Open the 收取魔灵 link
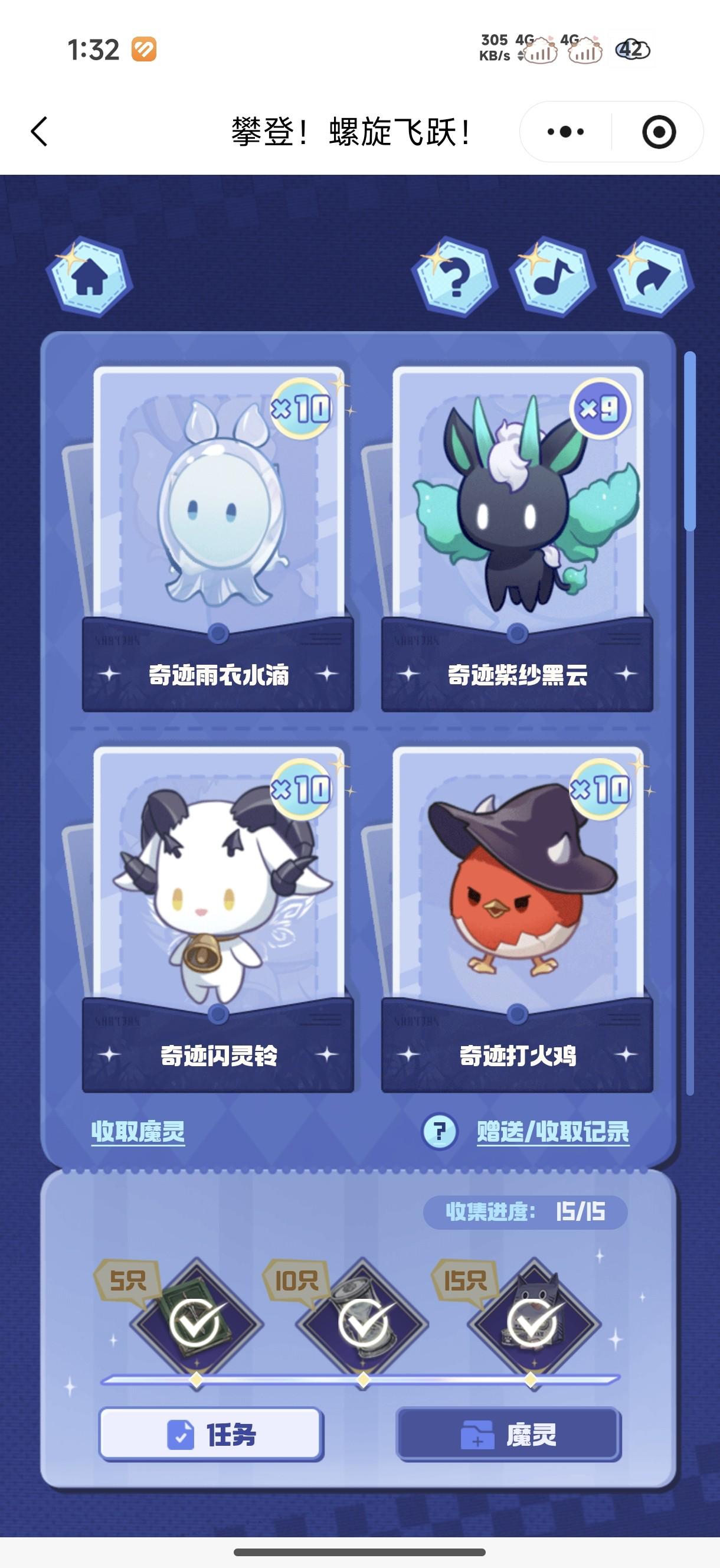The width and height of the screenshot is (720, 1568). (x=138, y=1132)
